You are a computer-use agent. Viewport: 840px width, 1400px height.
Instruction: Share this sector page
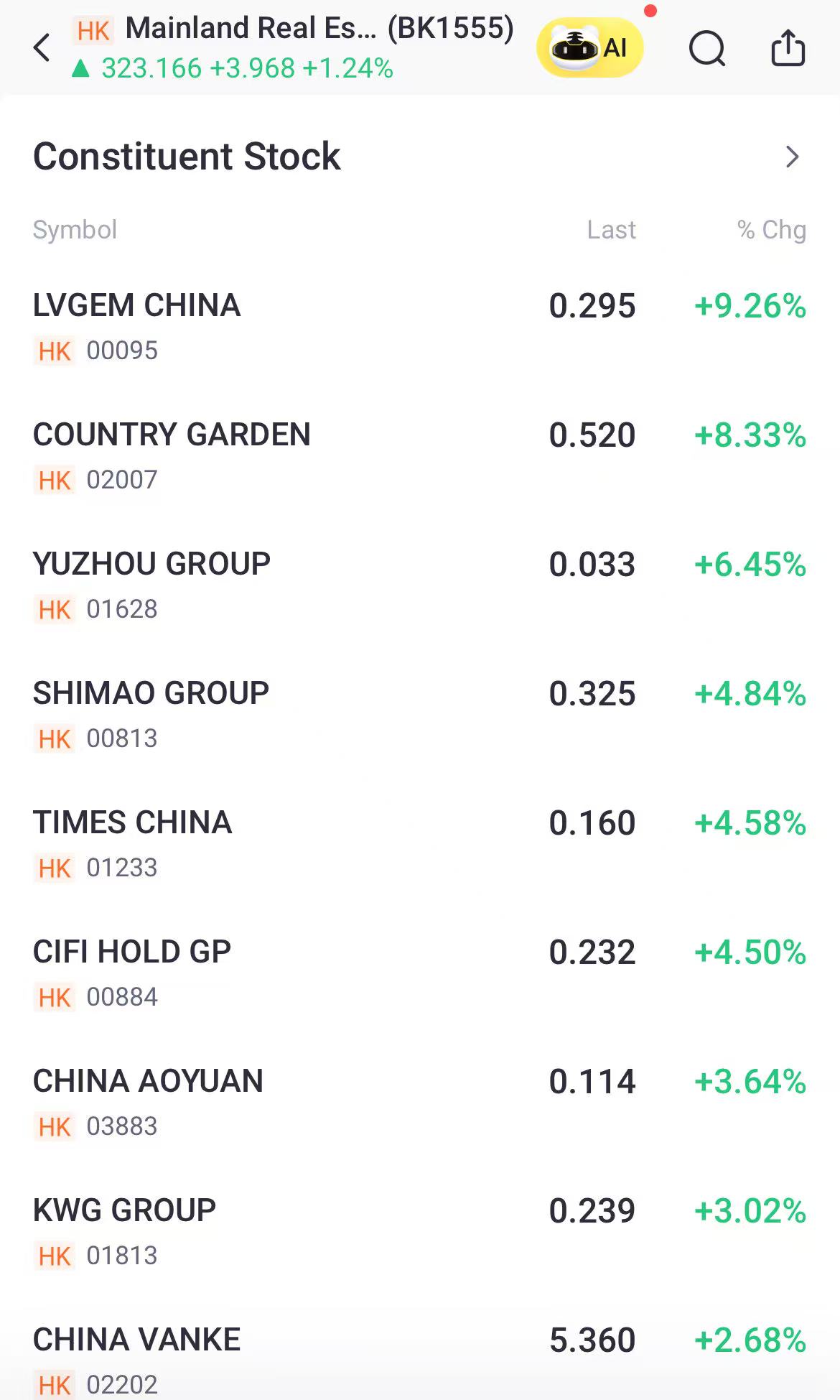pos(788,48)
